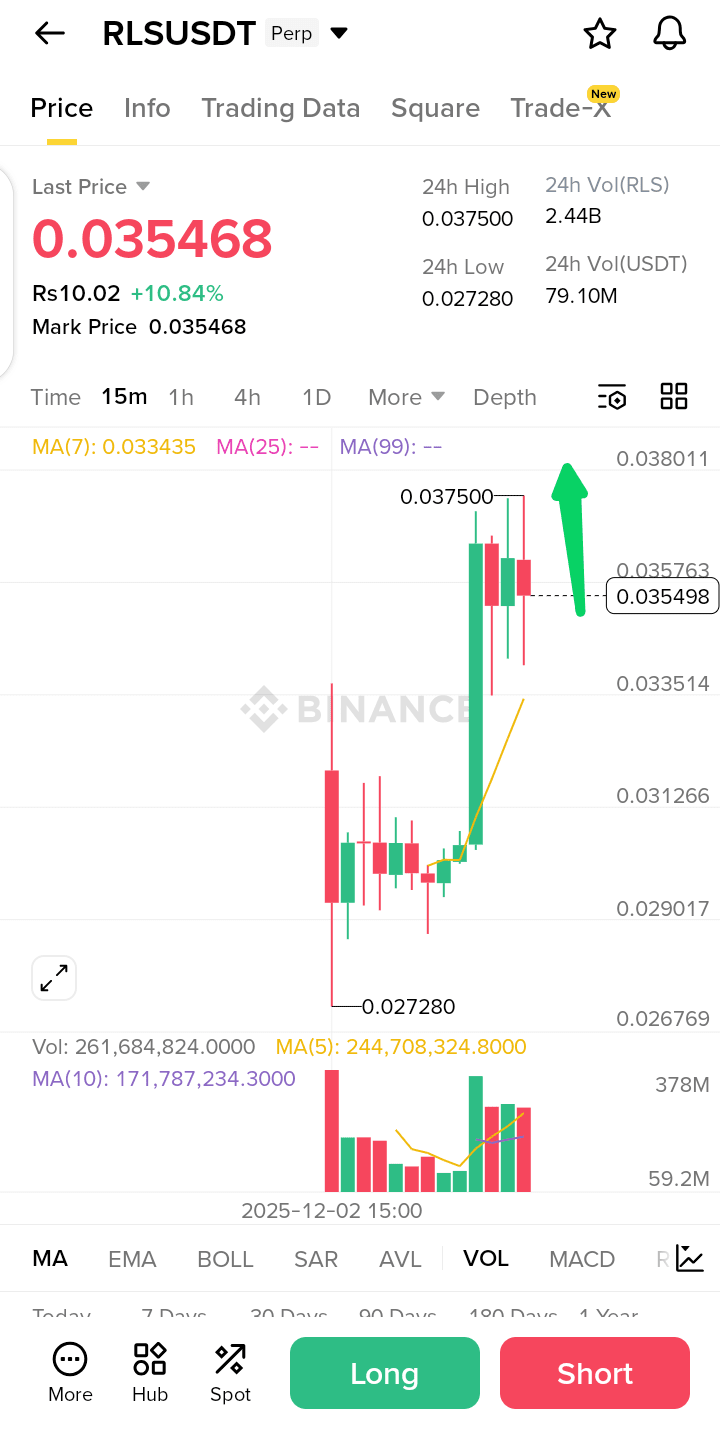Open the grid layout icon
The image size is (720, 1450).
[674, 397]
